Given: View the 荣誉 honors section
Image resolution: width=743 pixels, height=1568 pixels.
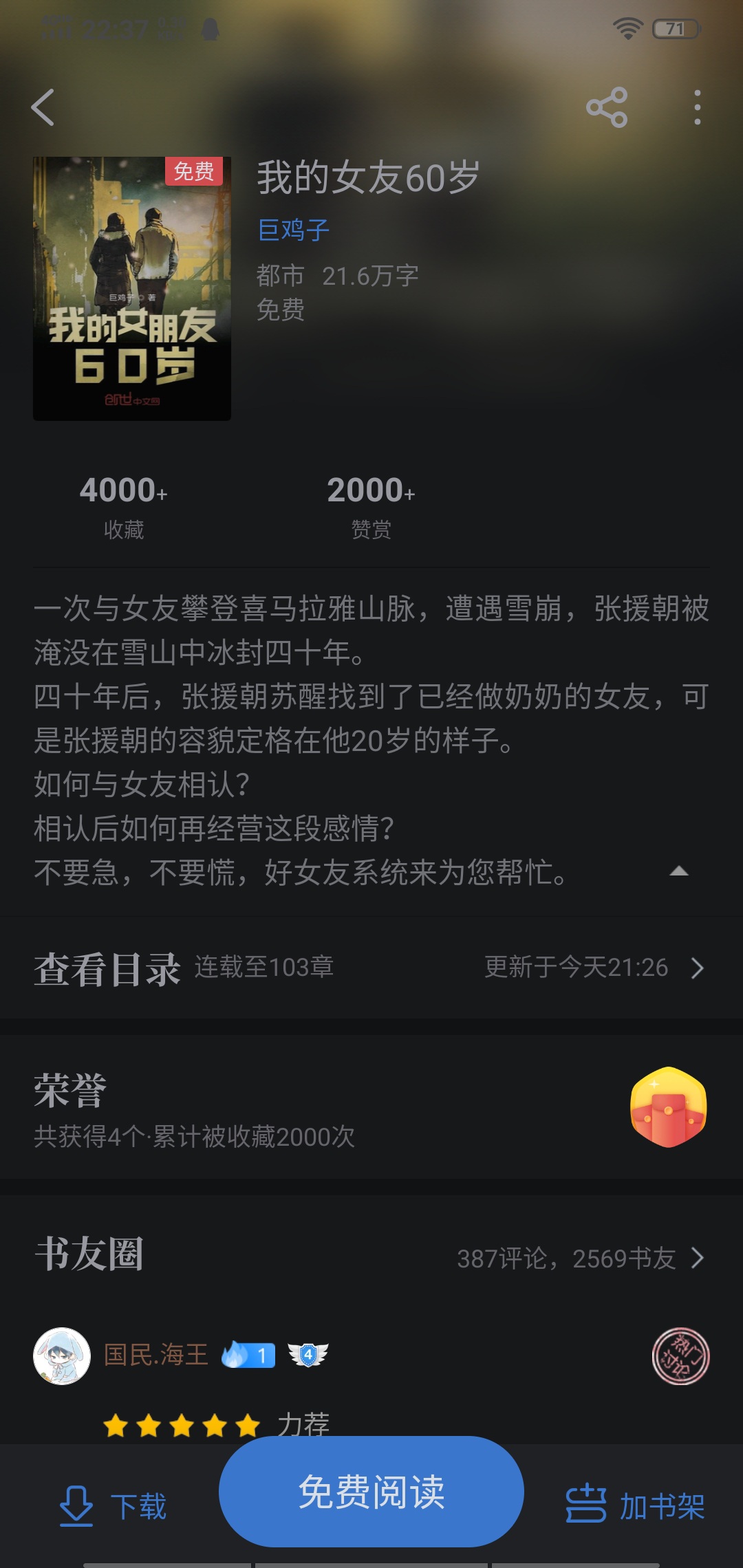Looking at the screenshot, I should pyautogui.click(x=371, y=1107).
